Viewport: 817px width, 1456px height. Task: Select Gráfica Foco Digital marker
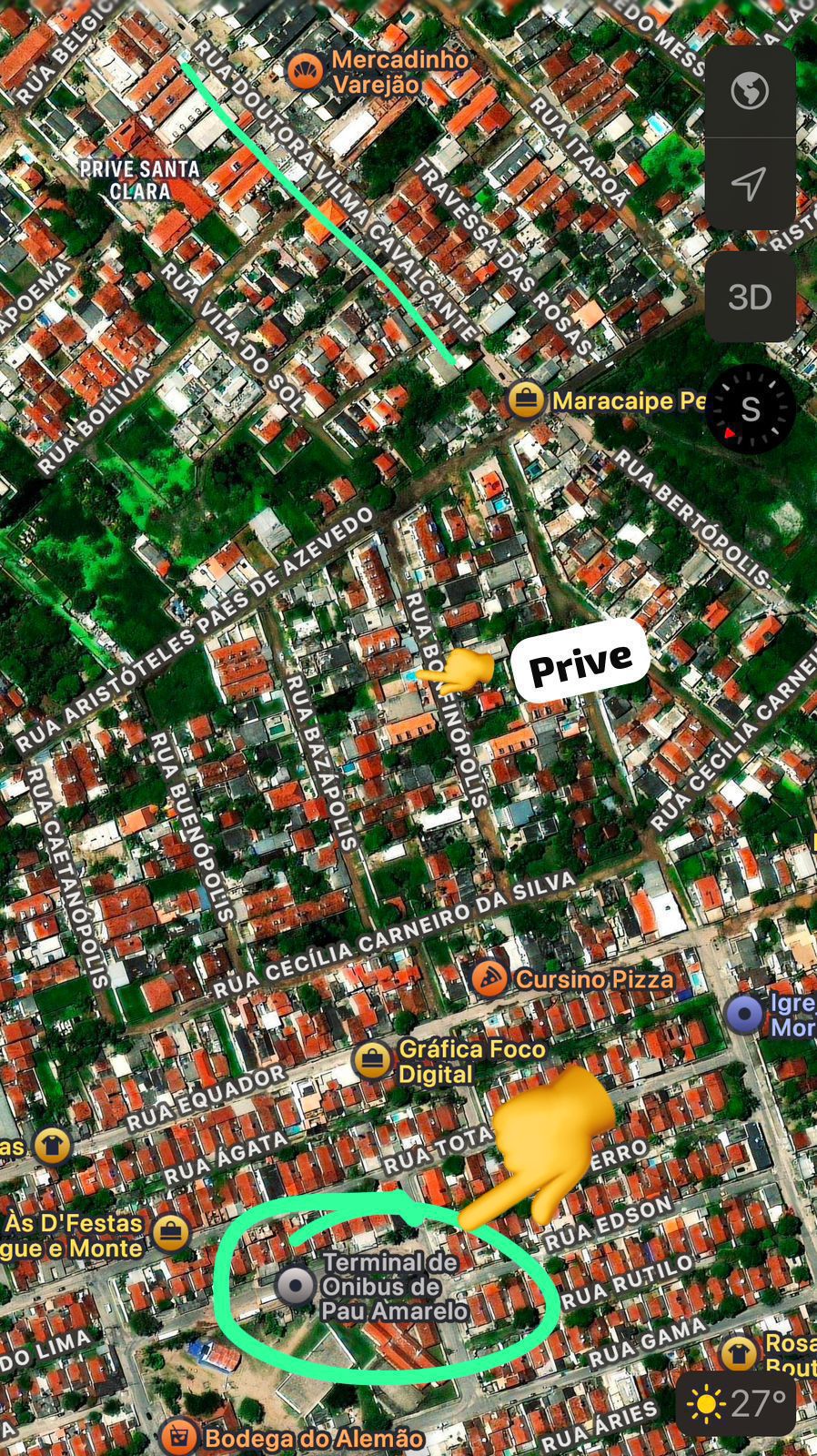pos(371,1060)
